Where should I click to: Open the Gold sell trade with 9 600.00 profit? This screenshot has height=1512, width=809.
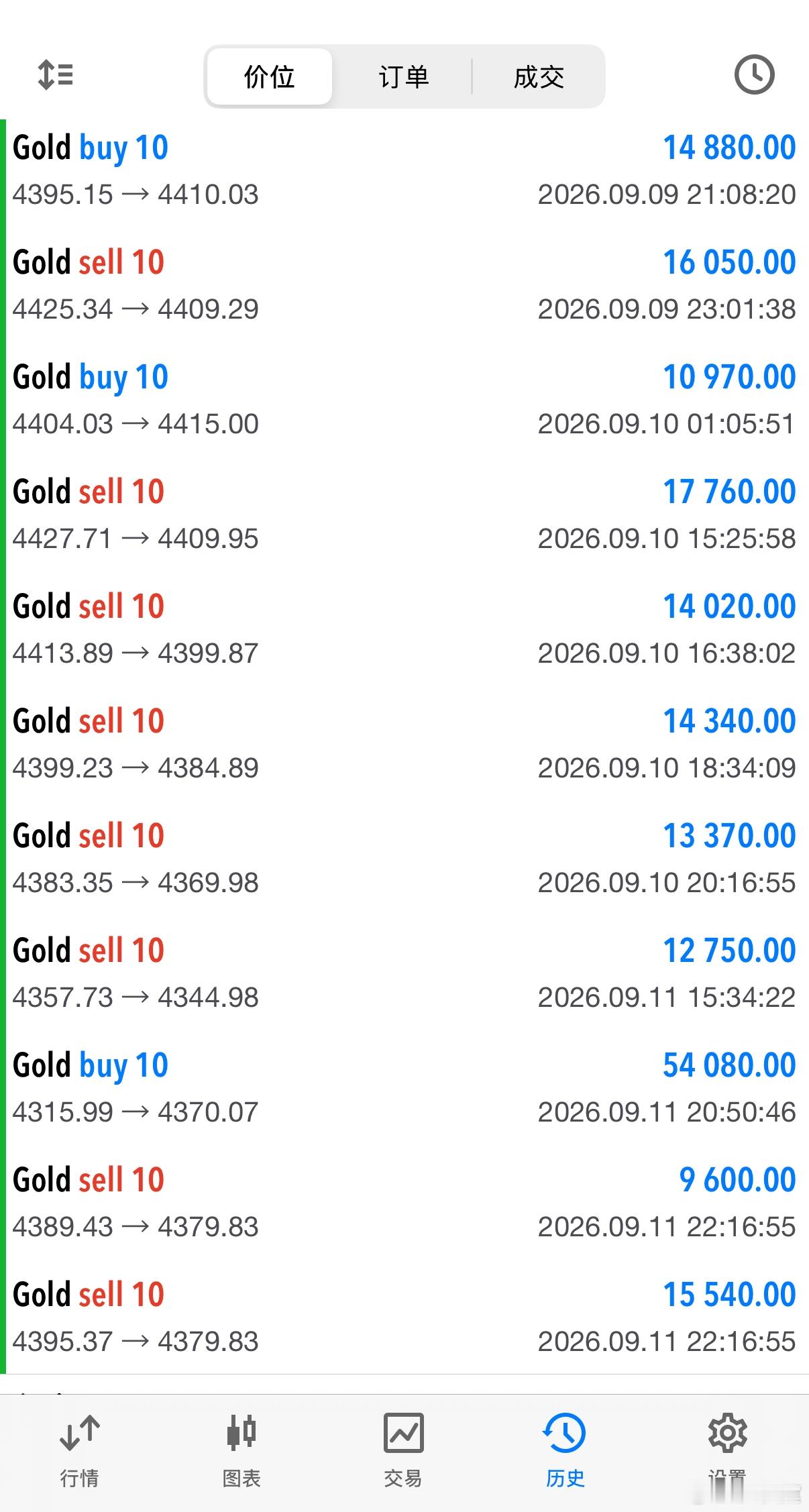404,1203
